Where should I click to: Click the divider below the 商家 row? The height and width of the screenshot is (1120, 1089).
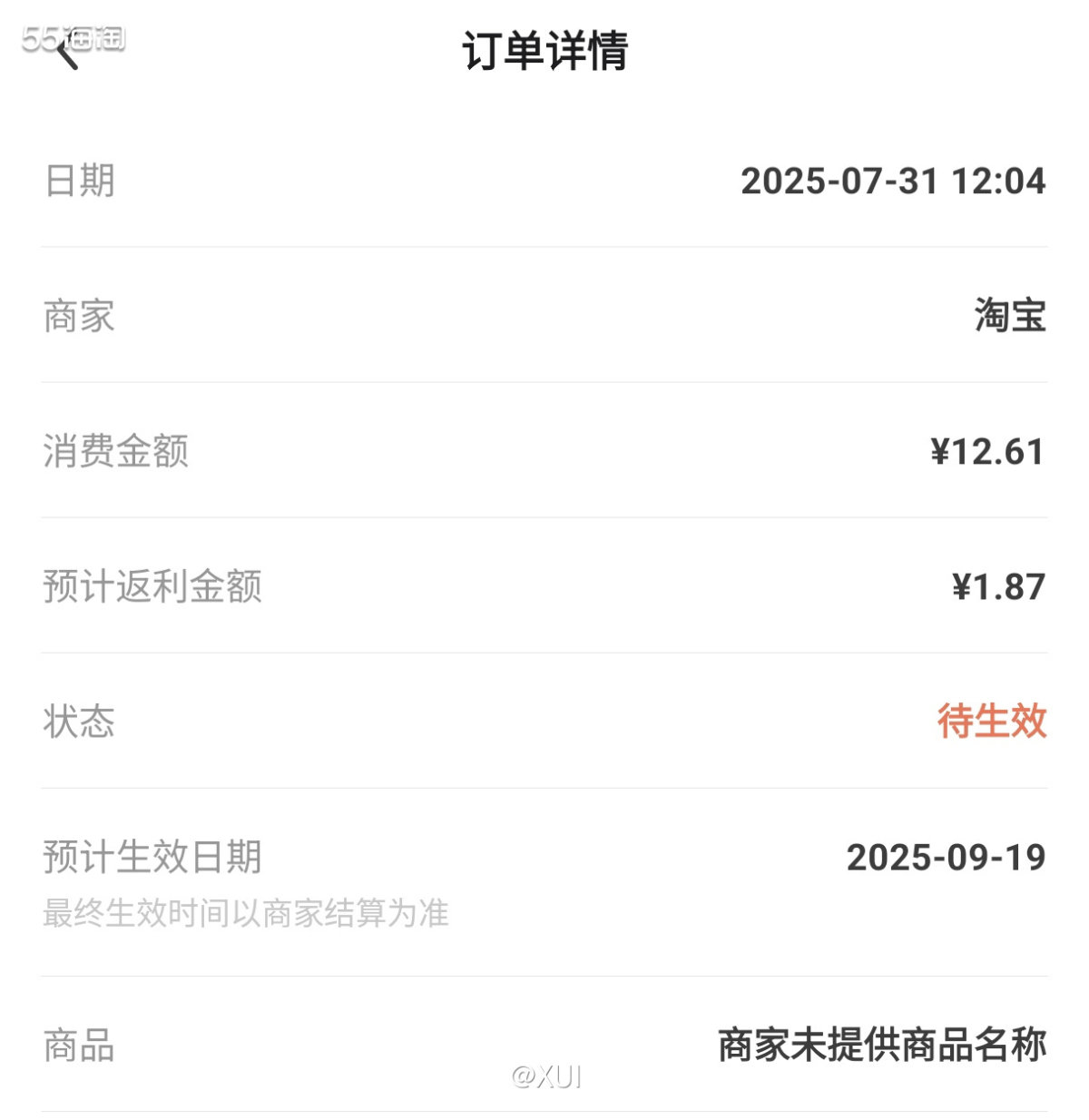(x=544, y=382)
